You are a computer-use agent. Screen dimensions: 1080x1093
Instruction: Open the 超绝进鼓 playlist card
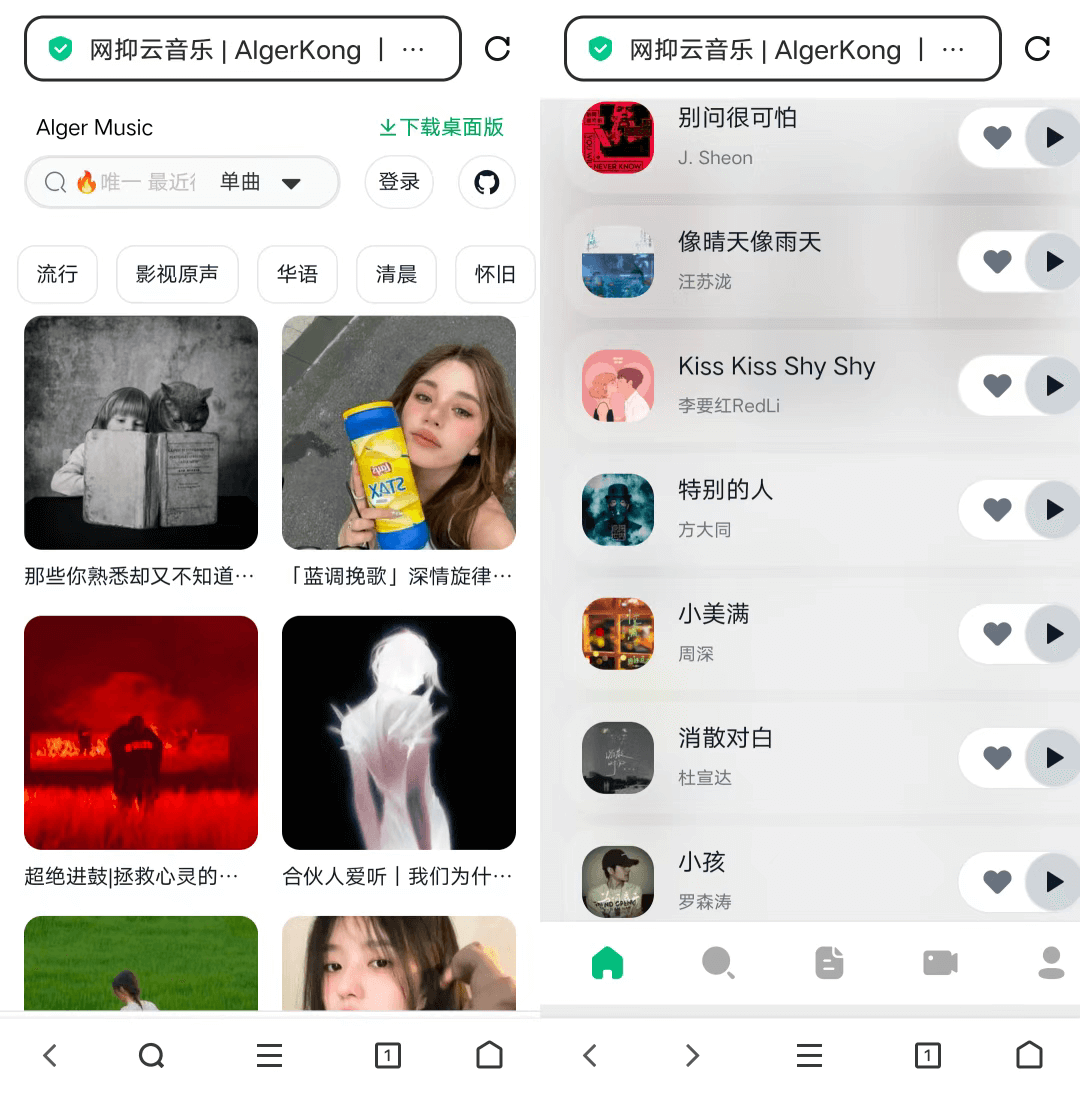coord(141,733)
